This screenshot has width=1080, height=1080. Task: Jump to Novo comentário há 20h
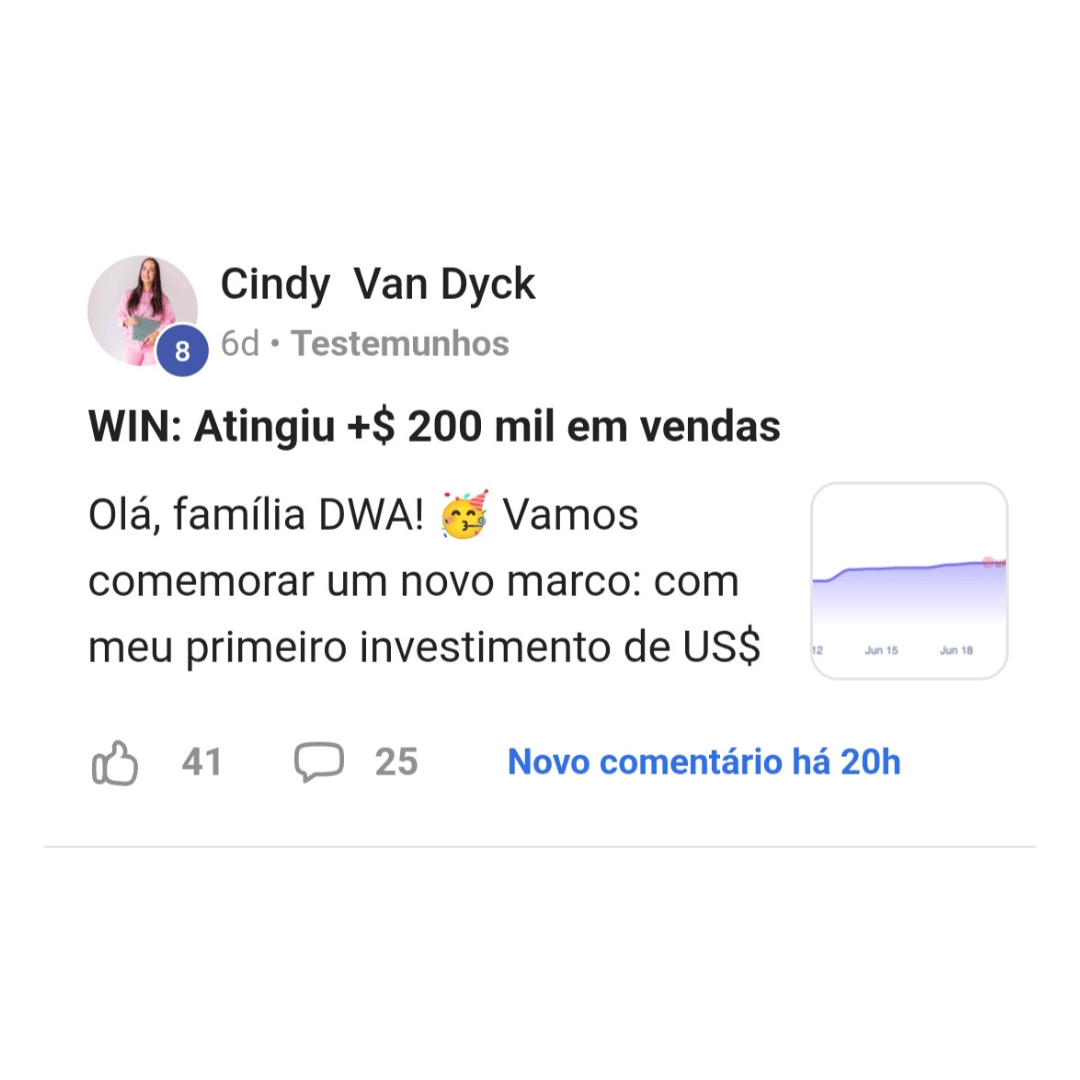(x=704, y=762)
